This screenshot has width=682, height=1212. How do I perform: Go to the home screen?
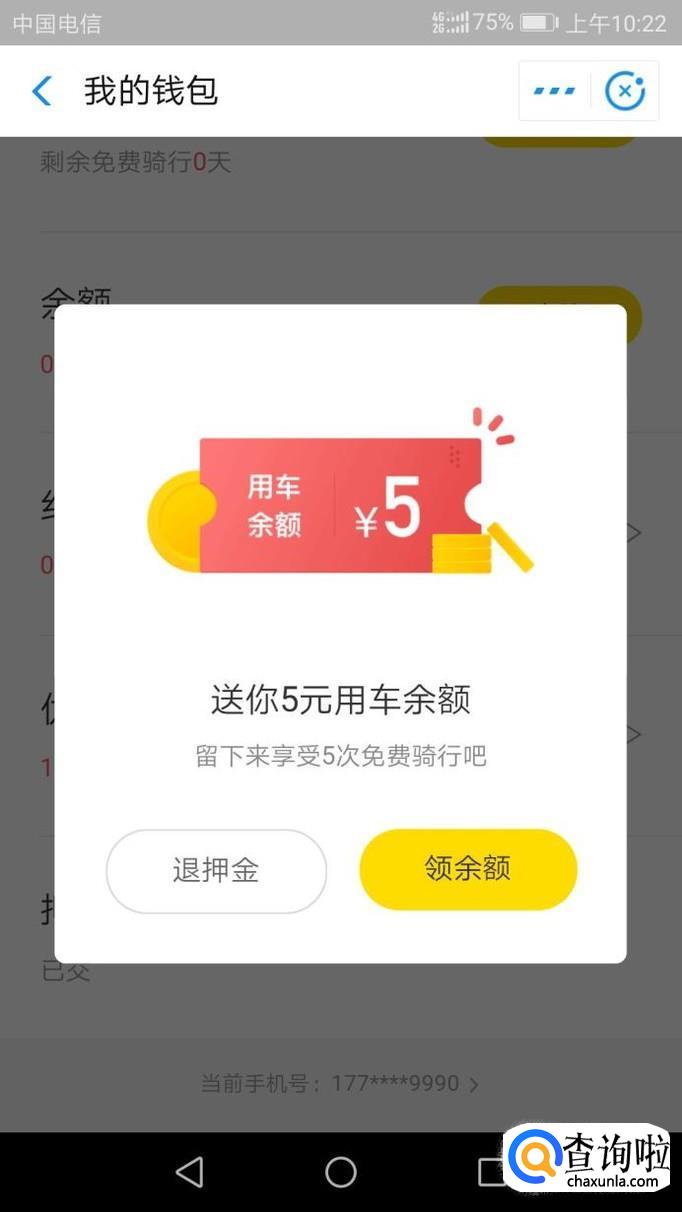coord(341,1172)
